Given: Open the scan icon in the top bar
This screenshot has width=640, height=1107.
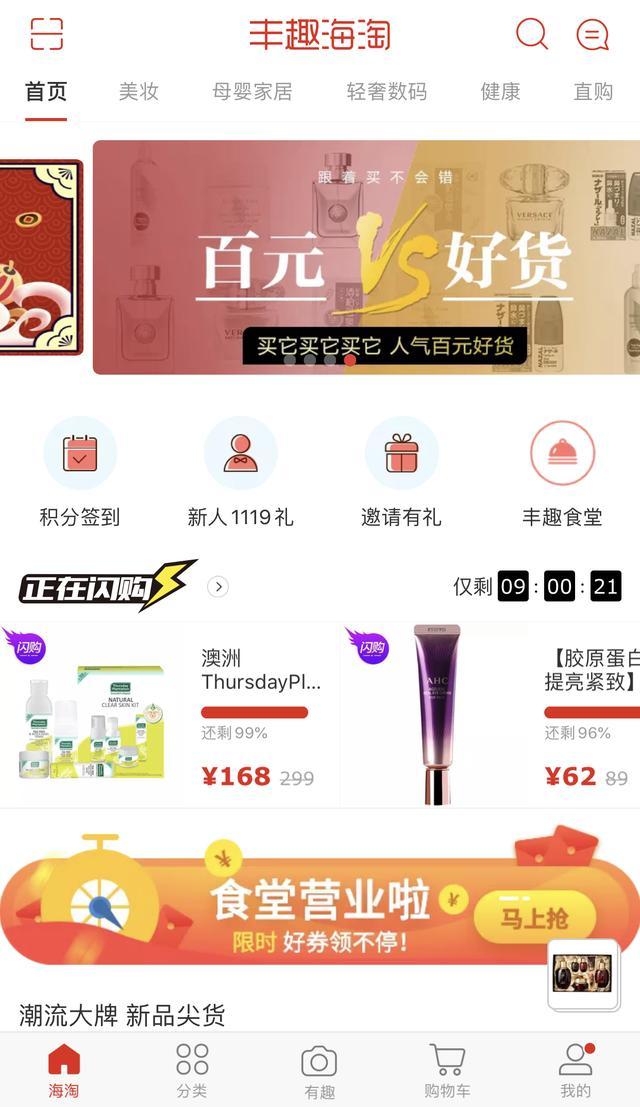Looking at the screenshot, I should click(46, 34).
